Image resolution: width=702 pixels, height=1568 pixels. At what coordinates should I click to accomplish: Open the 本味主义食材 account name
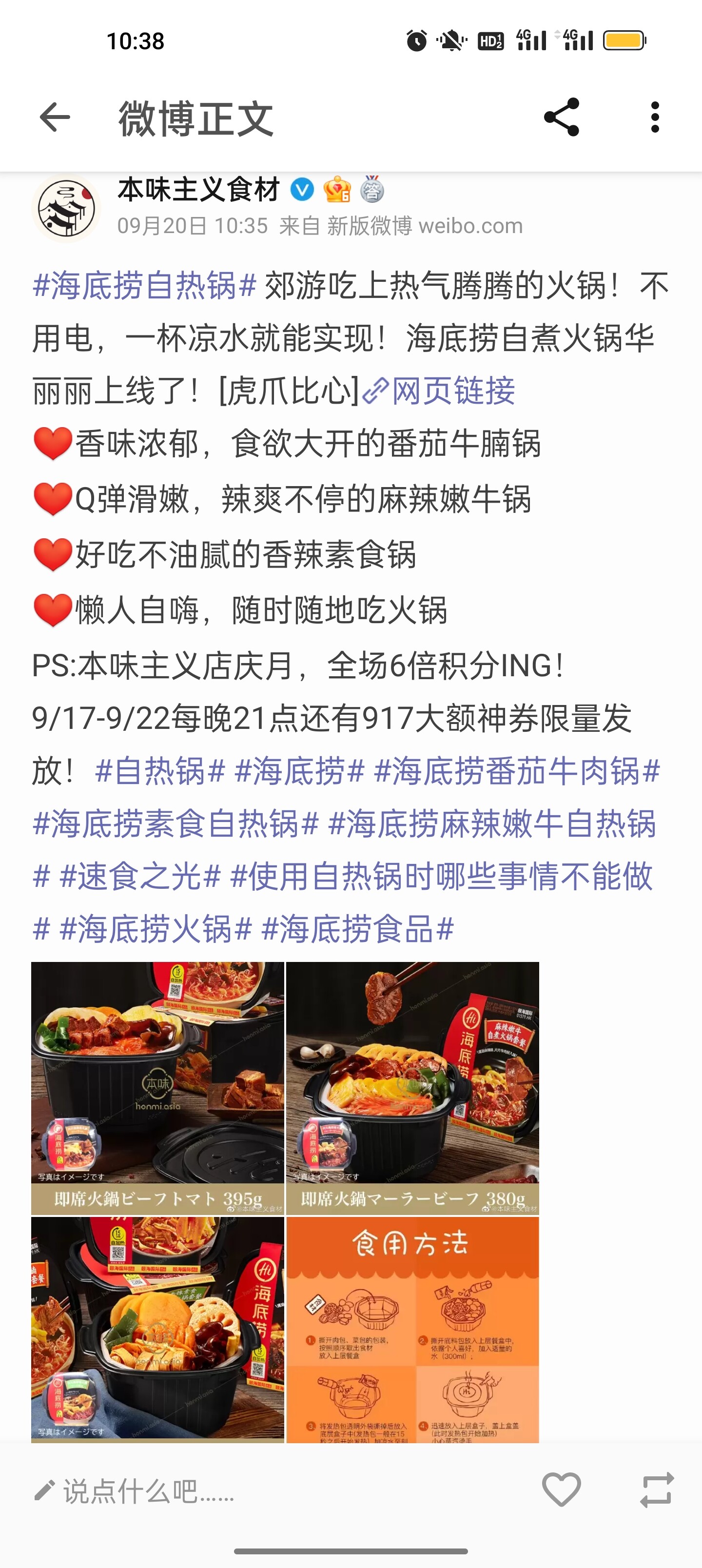(x=198, y=190)
